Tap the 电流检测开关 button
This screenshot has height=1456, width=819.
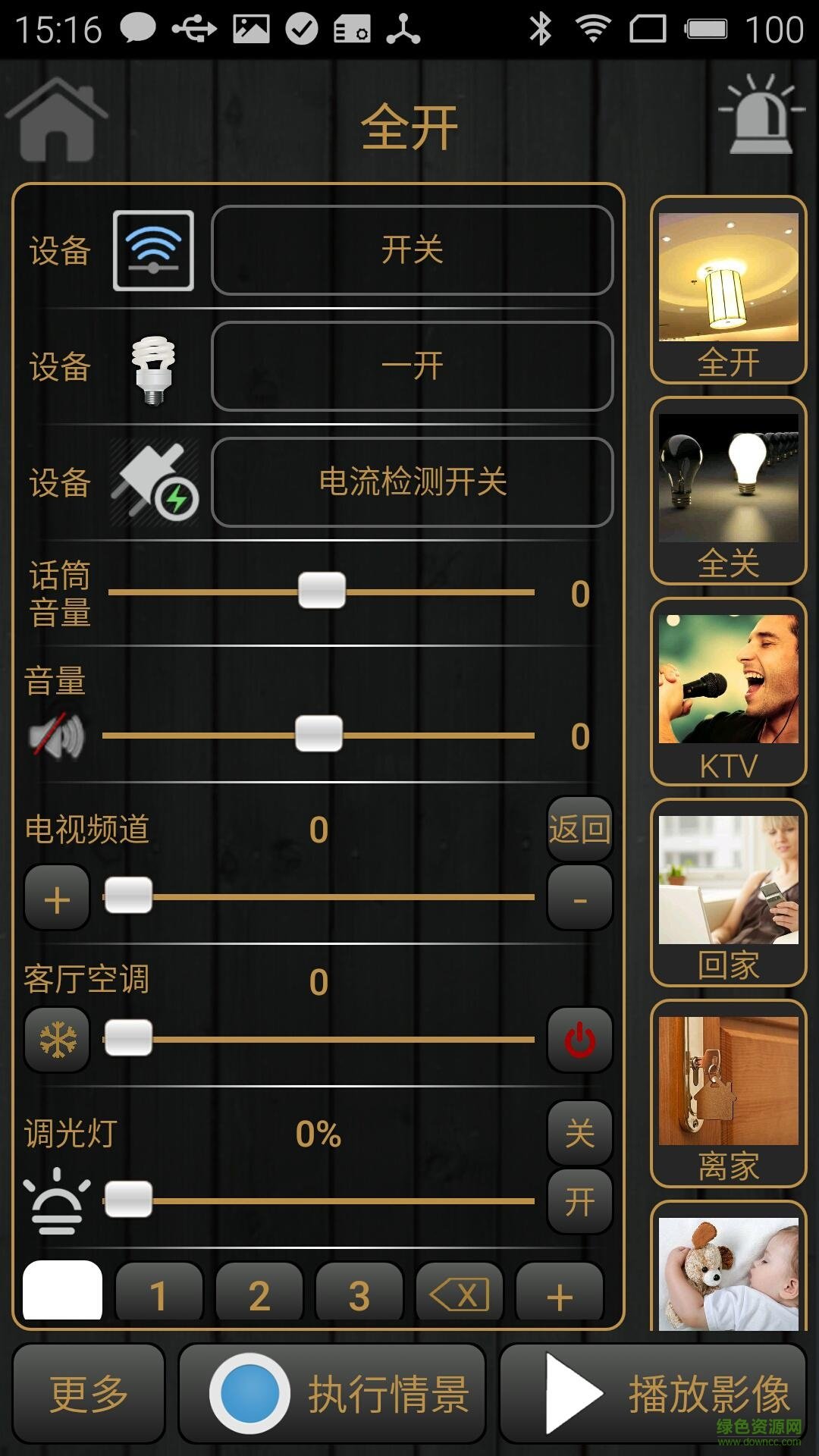(x=412, y=482)
